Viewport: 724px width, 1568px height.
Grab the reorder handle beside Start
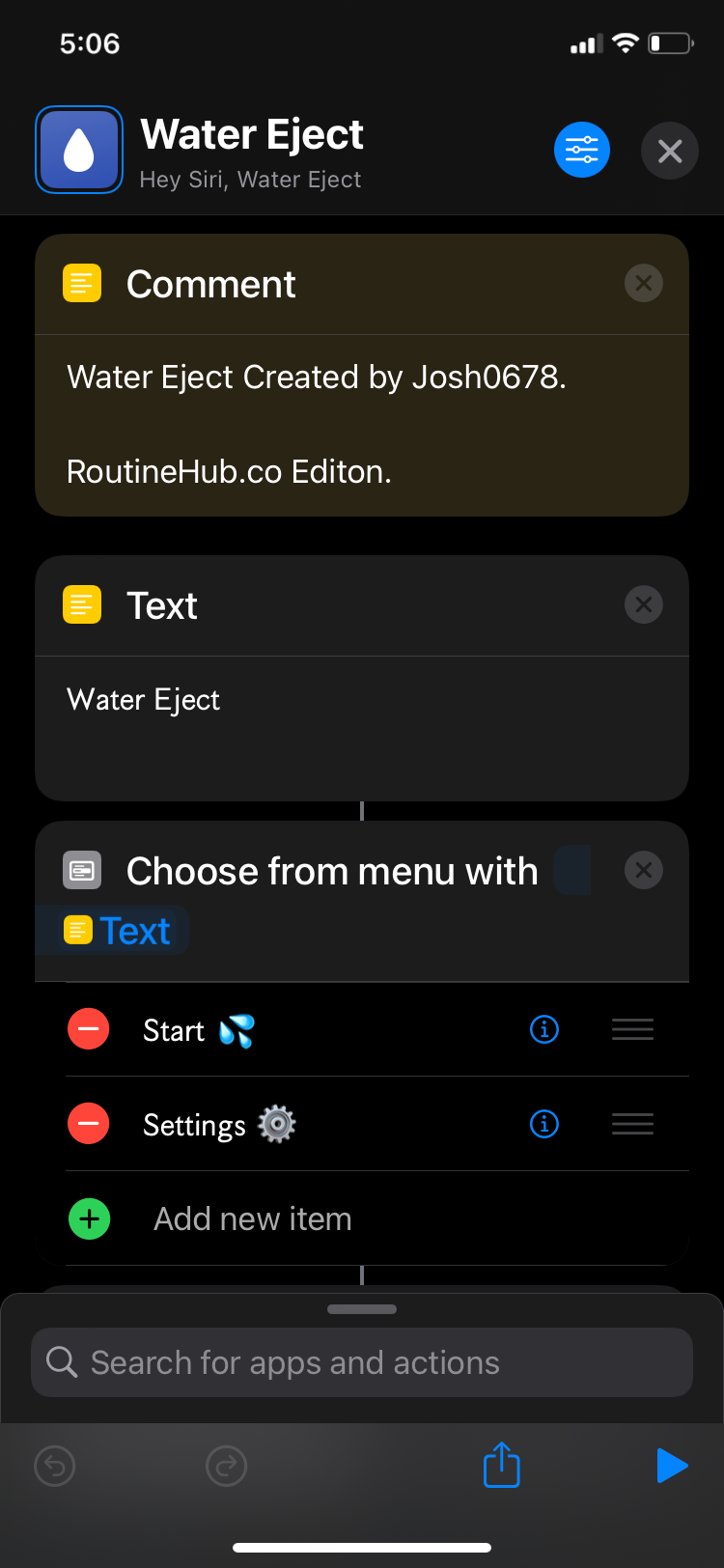tap(632, 1029)
